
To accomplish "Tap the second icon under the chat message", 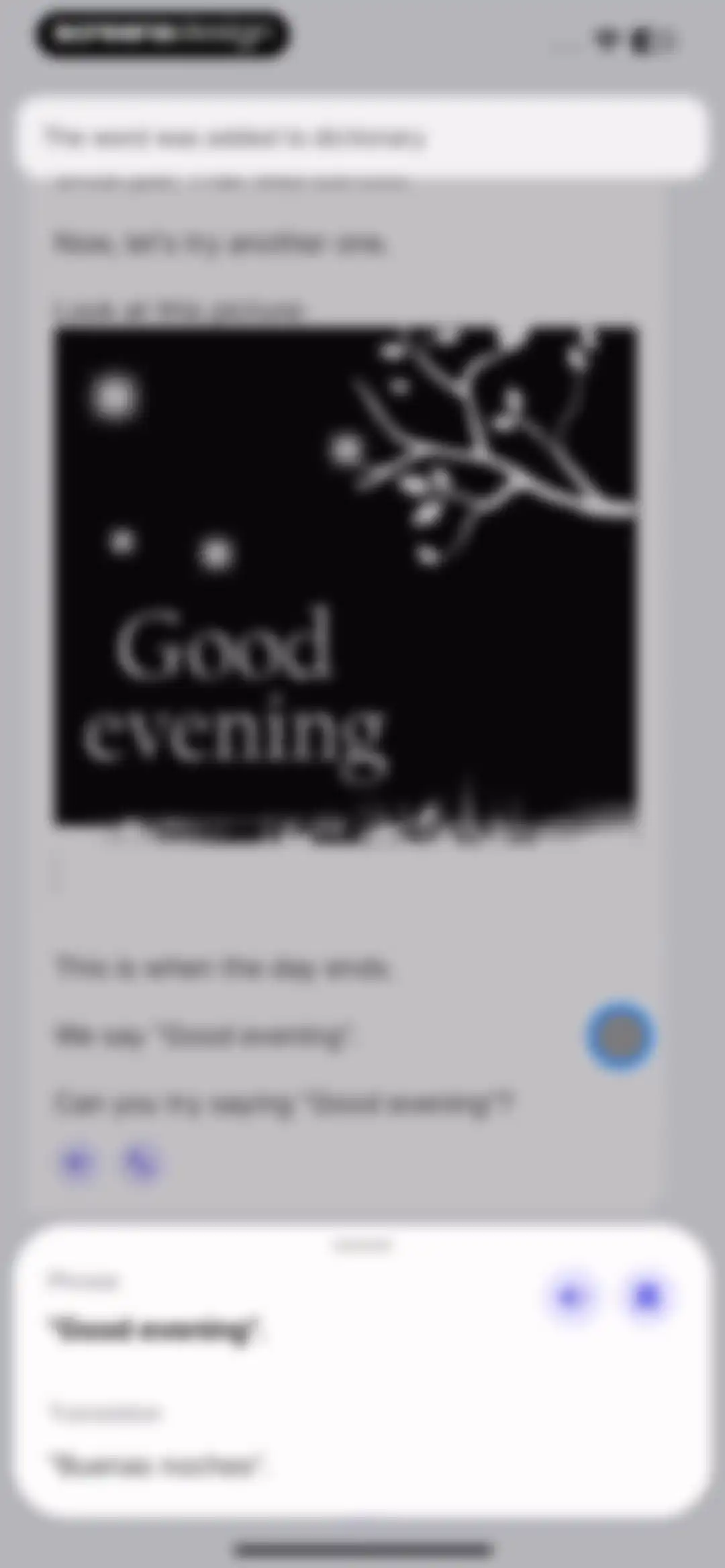I will coord(142,1163).
